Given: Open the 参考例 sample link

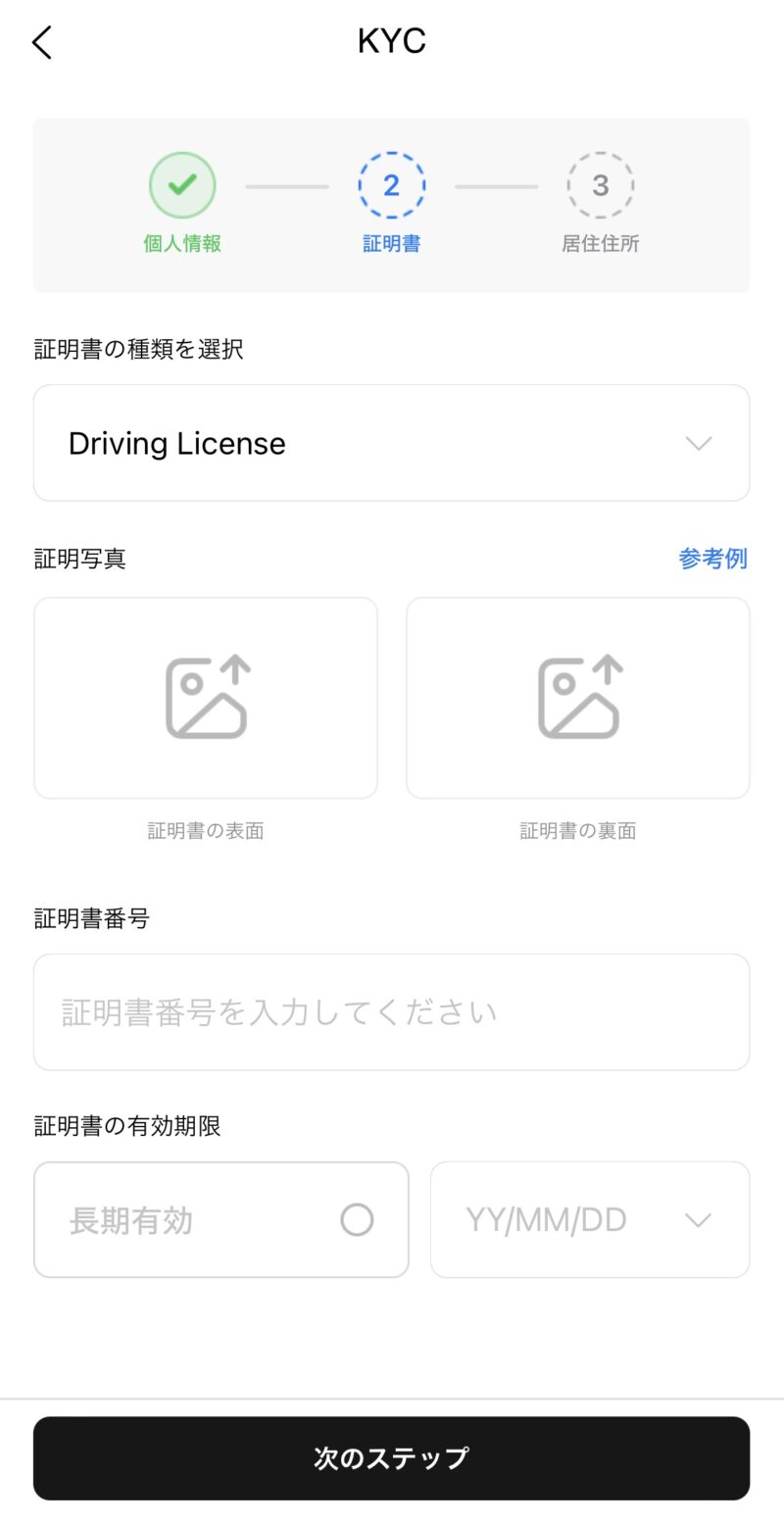Looking at the screenshot, I should click(x=712, y=559).
